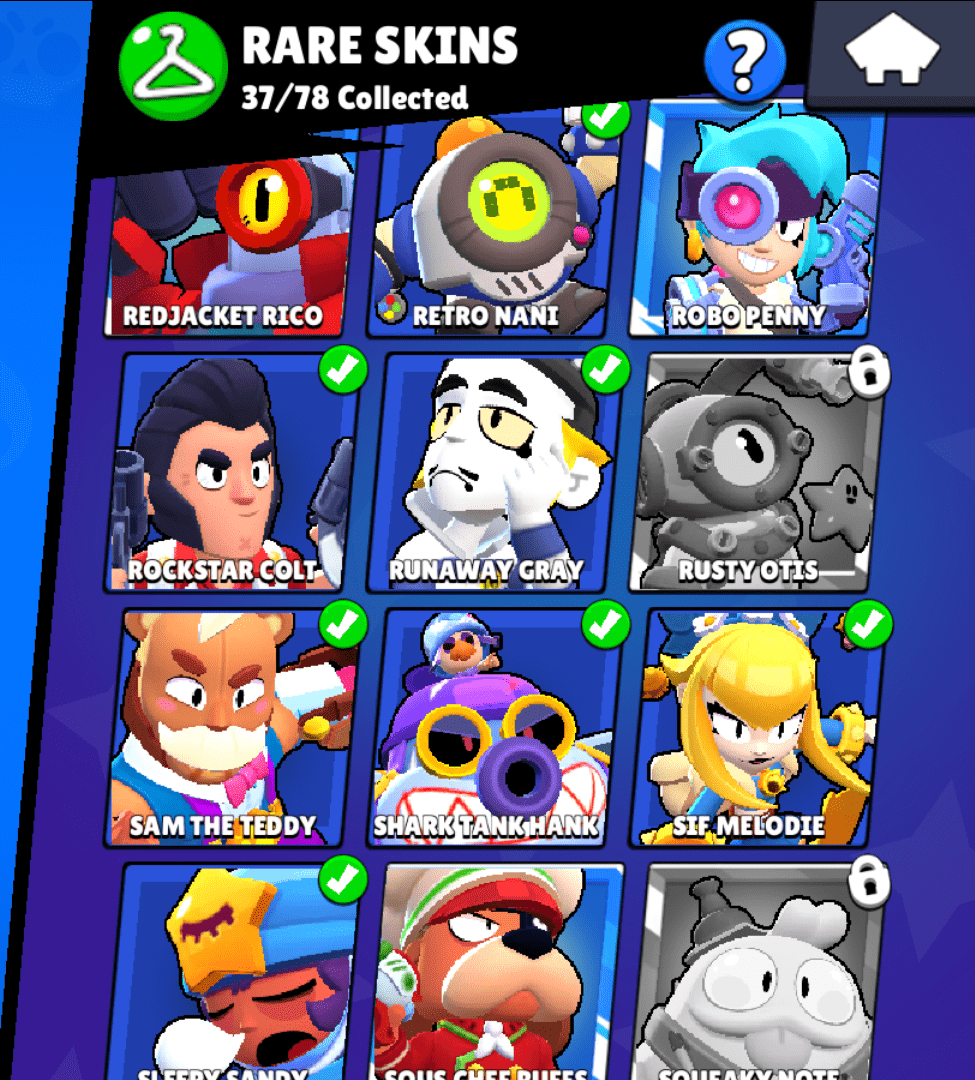Return to the home screen
Screen dimensions: 975x1080
pyautogui.click(x=892, y=54)
